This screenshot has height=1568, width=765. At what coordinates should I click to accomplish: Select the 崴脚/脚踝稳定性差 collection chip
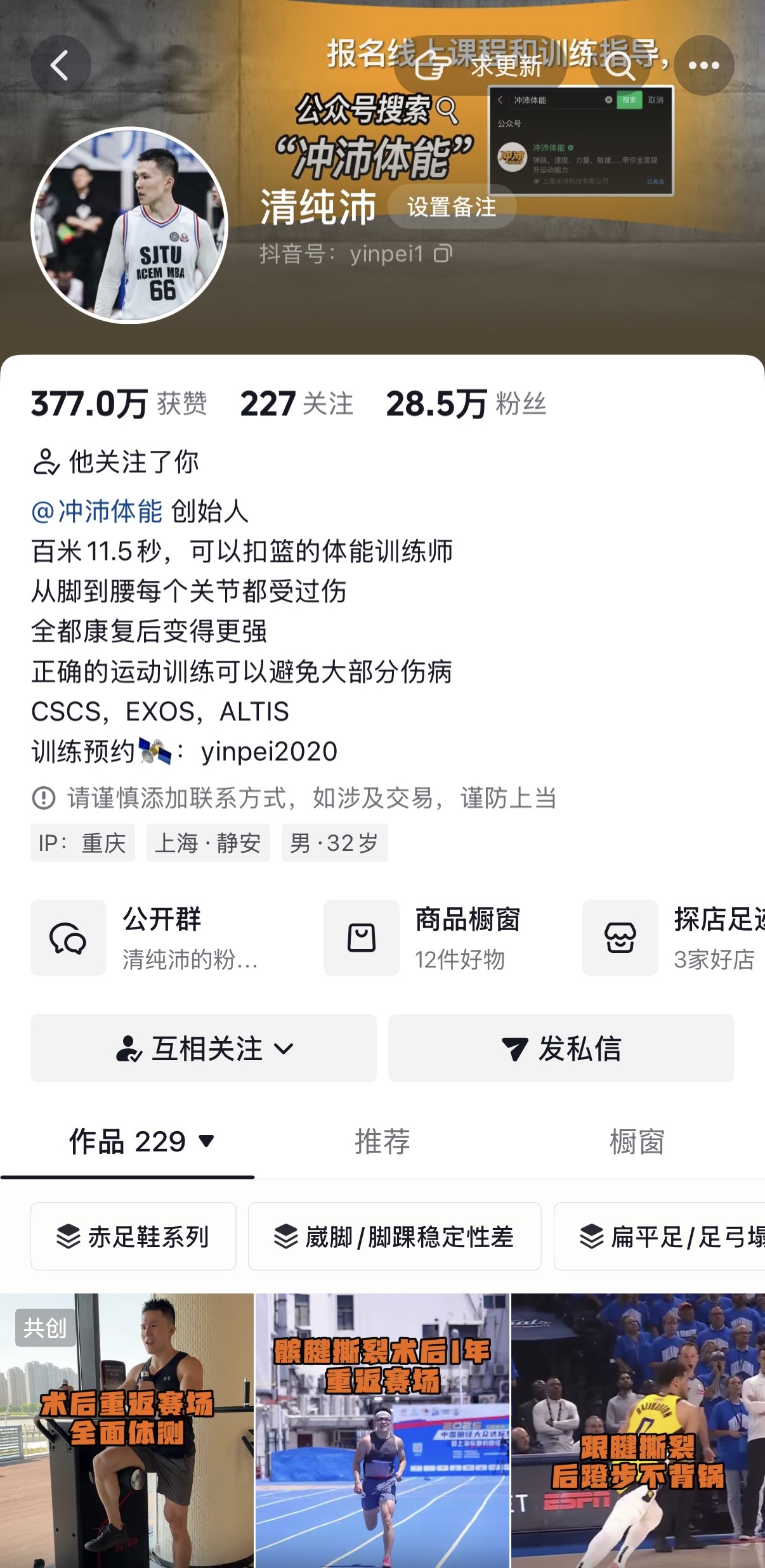(x=394, y=1236)
